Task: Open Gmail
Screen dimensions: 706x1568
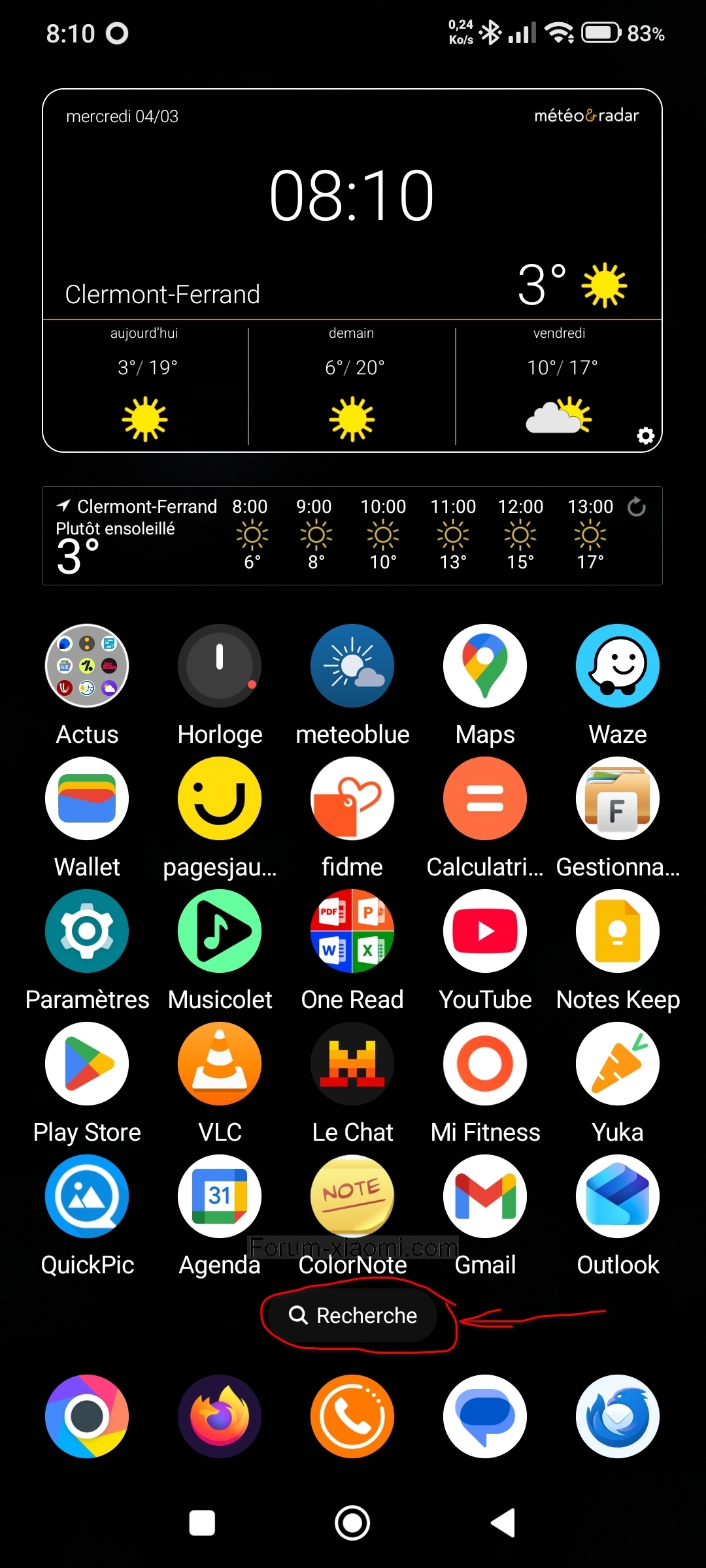Action: coord(485,1196)
